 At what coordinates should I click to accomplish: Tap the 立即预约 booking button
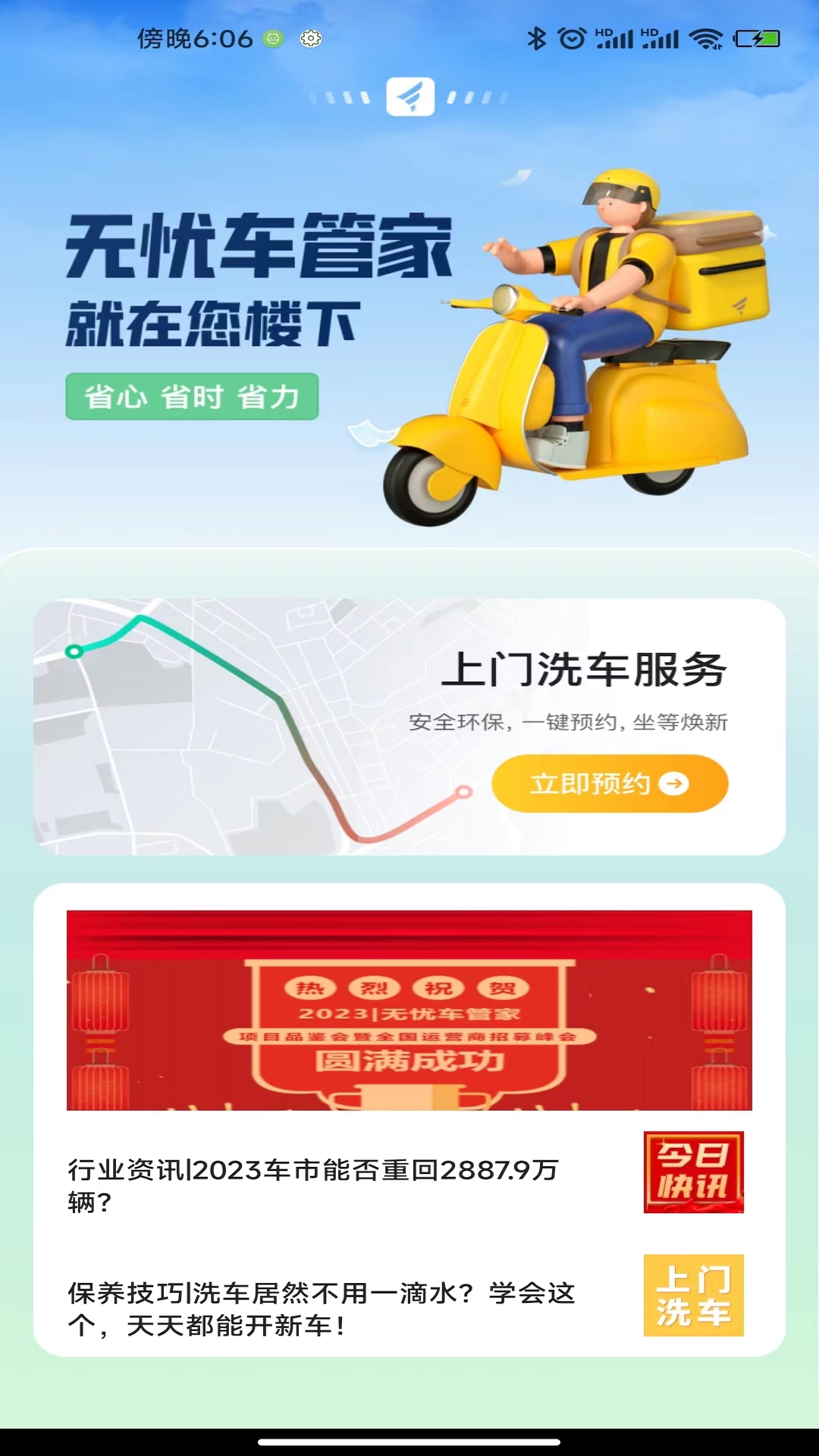tap(609, 783)
